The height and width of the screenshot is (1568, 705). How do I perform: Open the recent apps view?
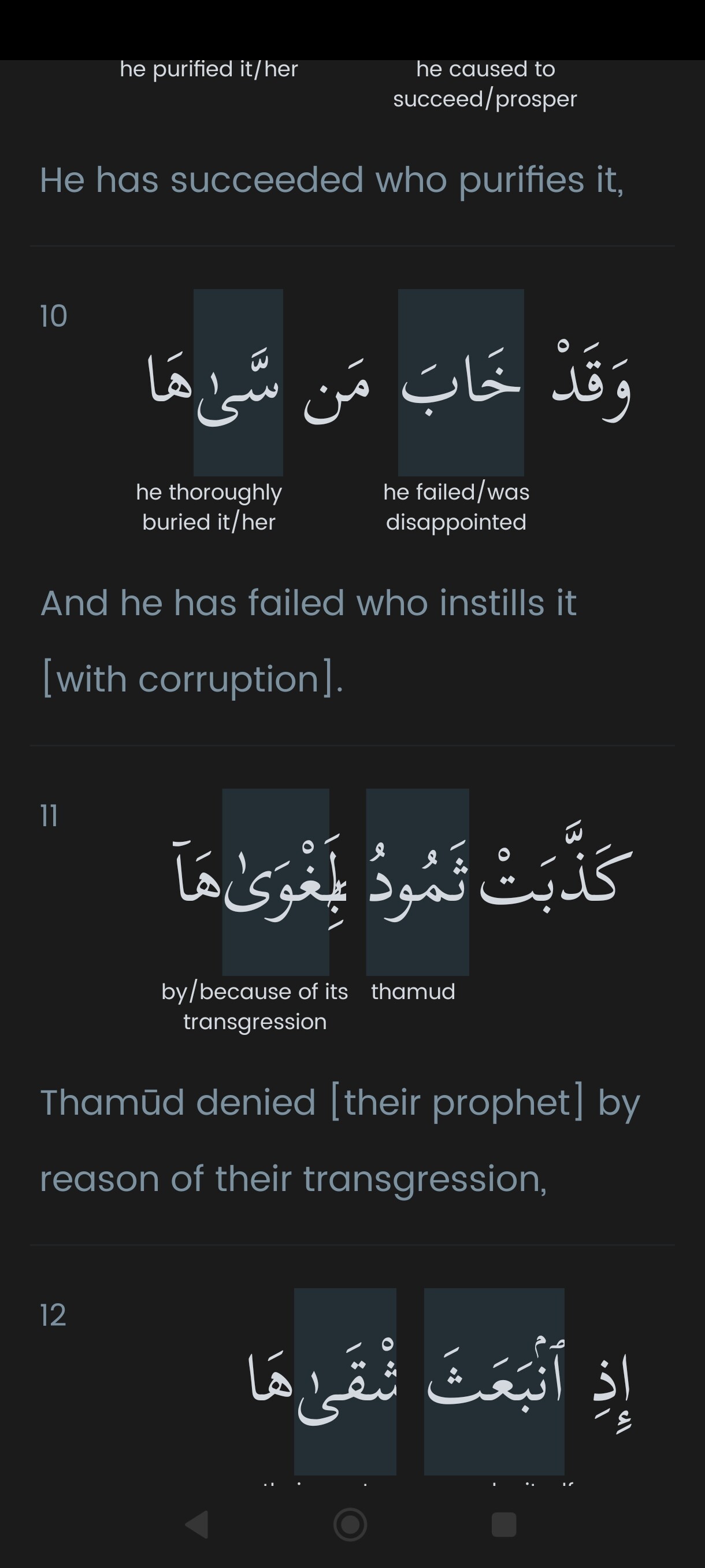tap(504, 1525)
